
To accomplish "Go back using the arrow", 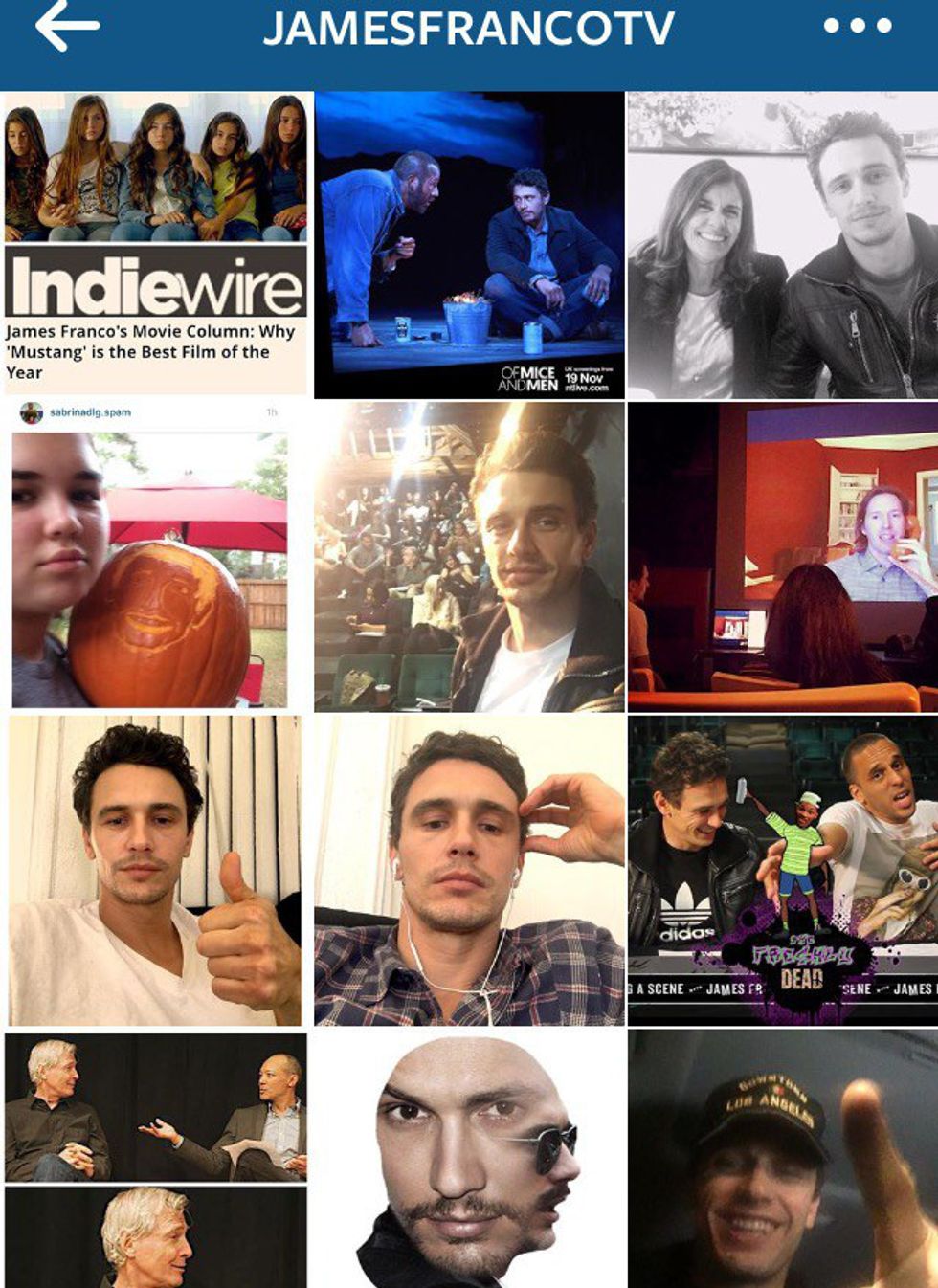I will coord(67,27).
